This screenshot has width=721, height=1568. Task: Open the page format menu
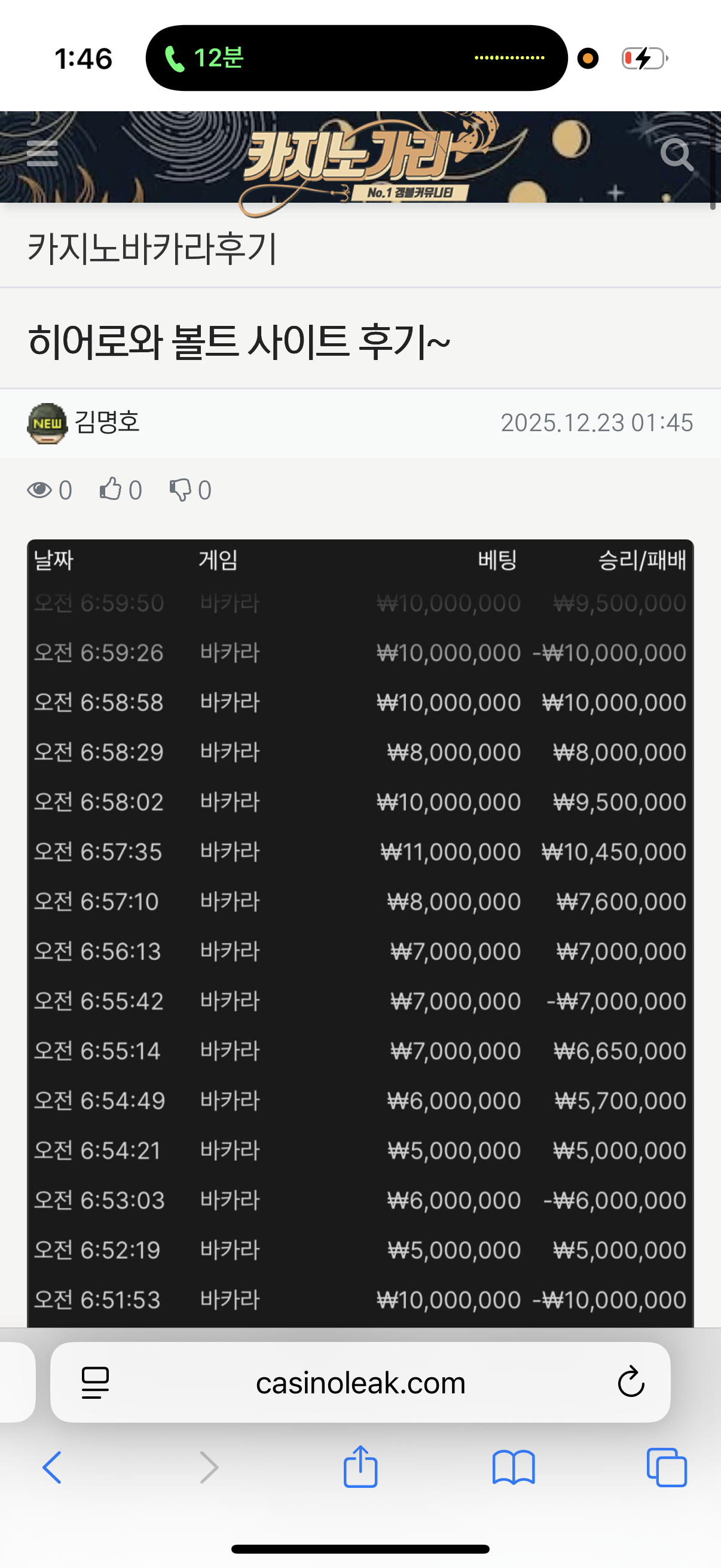point(96,1383)
